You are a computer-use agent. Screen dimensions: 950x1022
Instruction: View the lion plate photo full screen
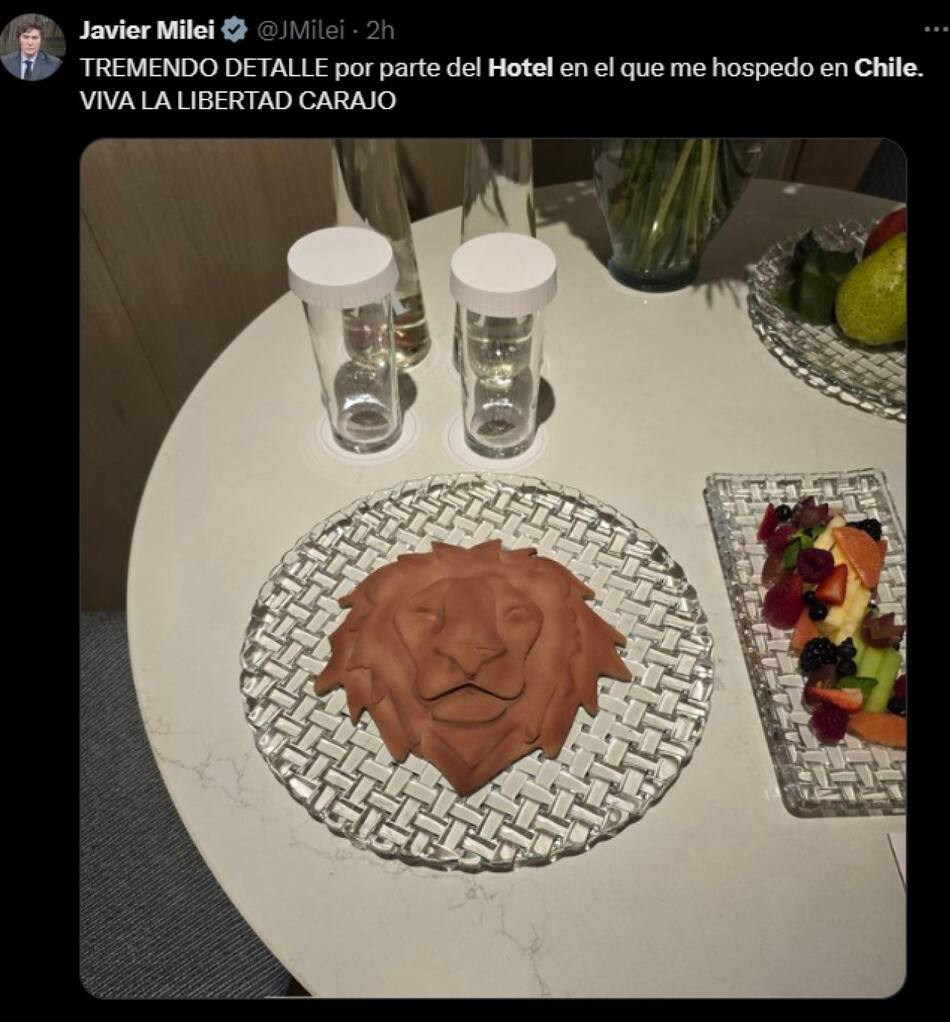(493, 568)
